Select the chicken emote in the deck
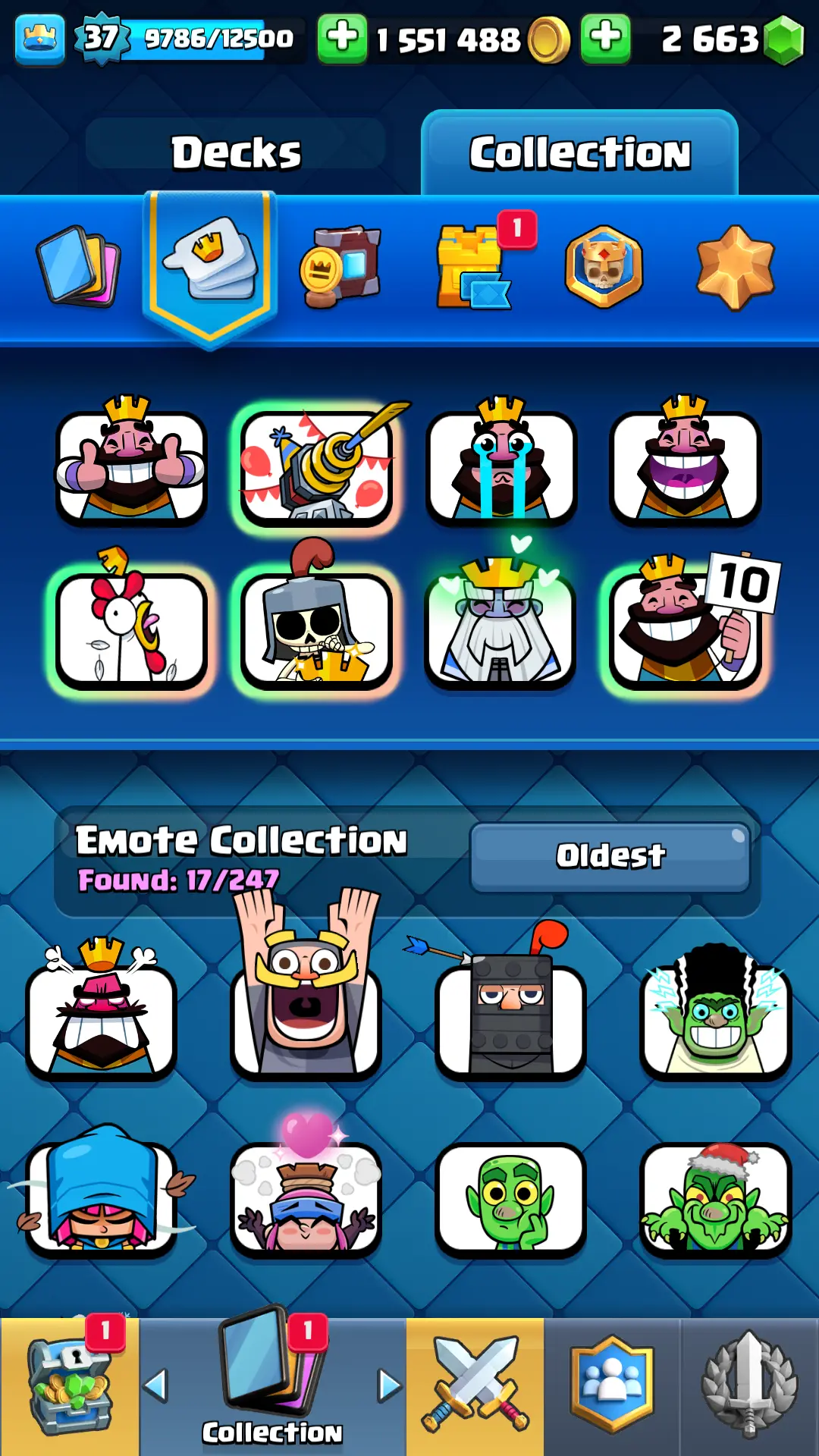This screenshot has width=819, height=1456. pyautogui.click(x=130, y=628)
